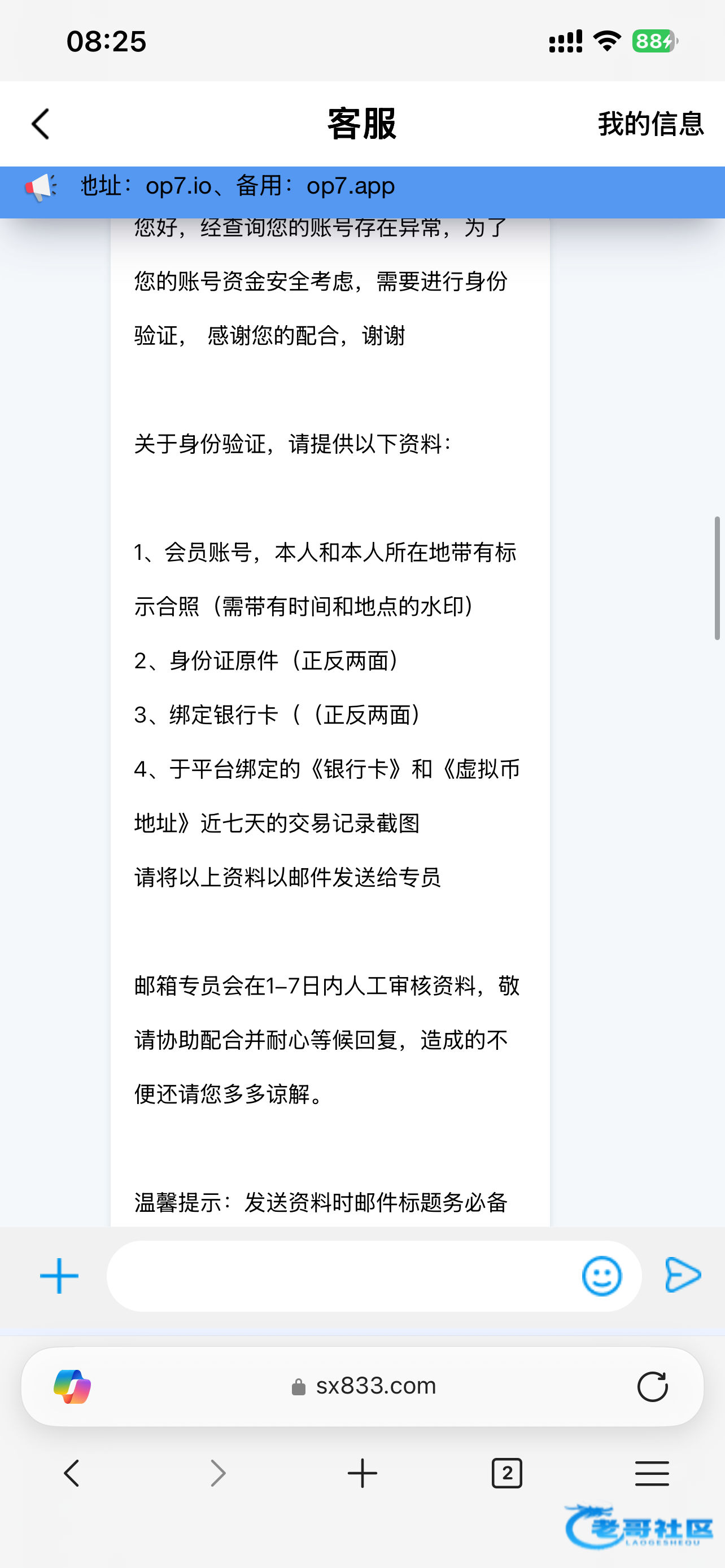
Task: Tap the plus attachment icon beside message box
Action: [59, 1276]
